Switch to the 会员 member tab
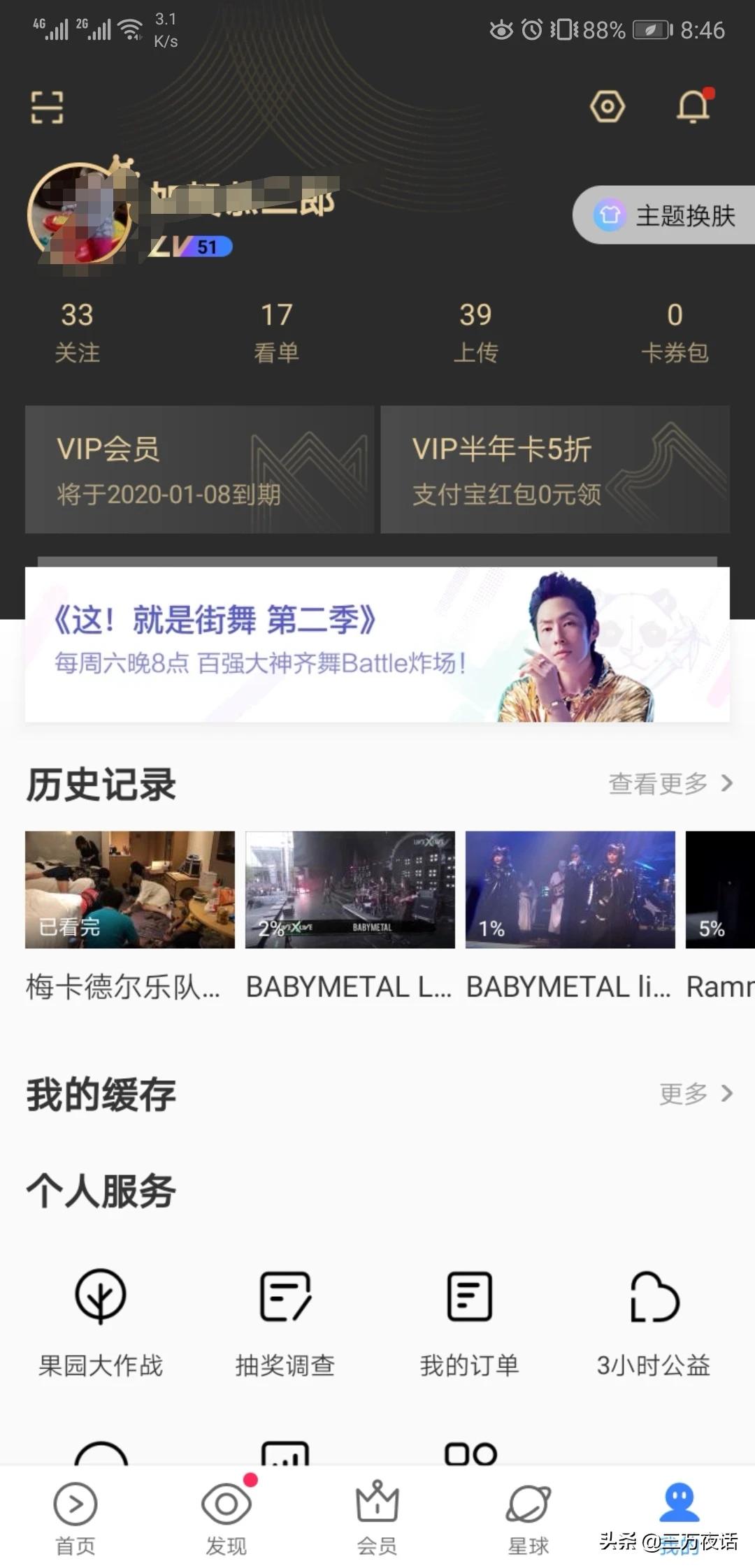 [377, 1518]
